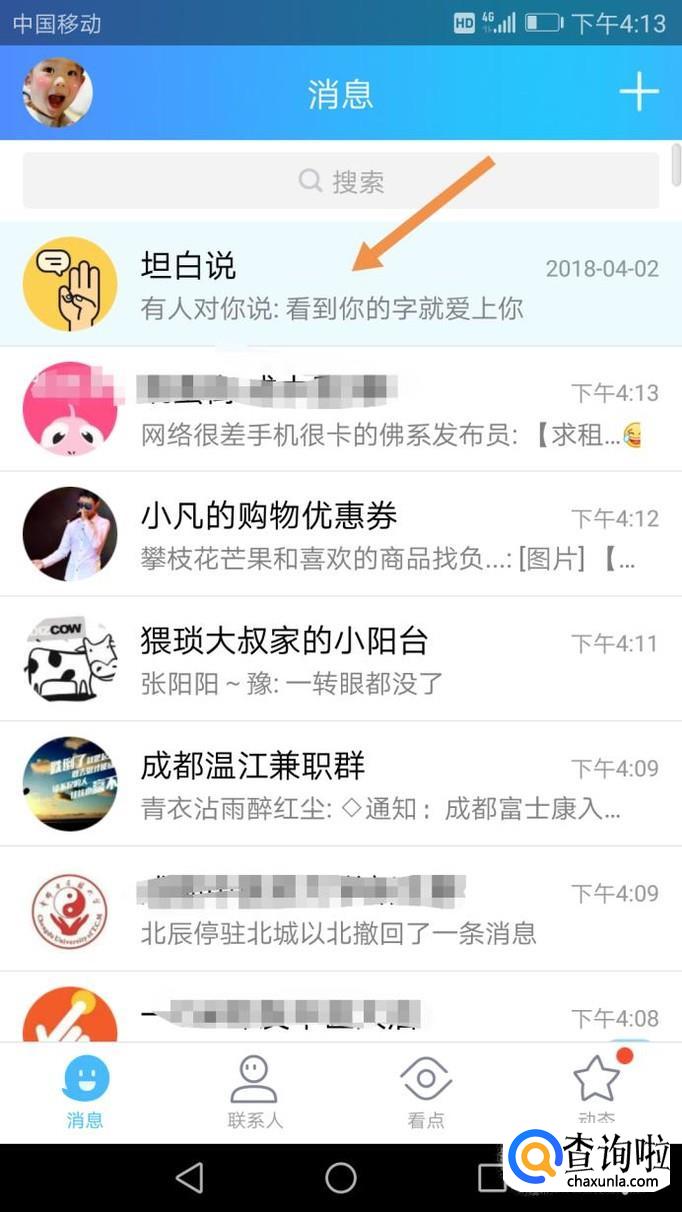The height and width of the screenshot is (1212, 682).
Task: Switch to the 联系人 tab
Action: (x=255, y=1091)
